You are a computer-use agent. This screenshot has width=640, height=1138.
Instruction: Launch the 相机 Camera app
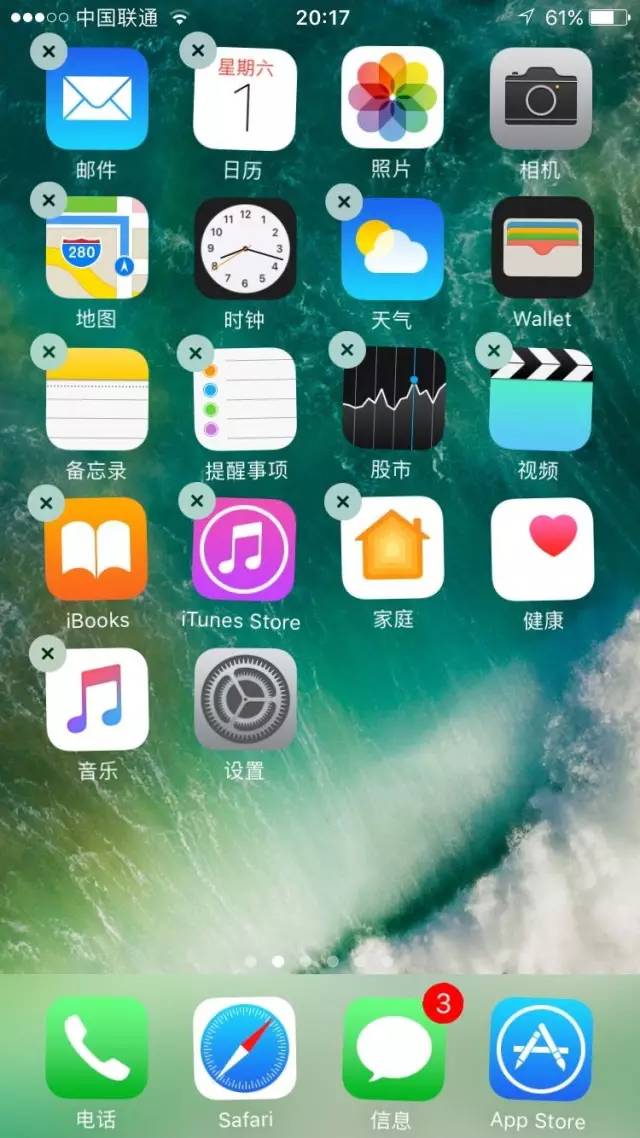[541, 98]
